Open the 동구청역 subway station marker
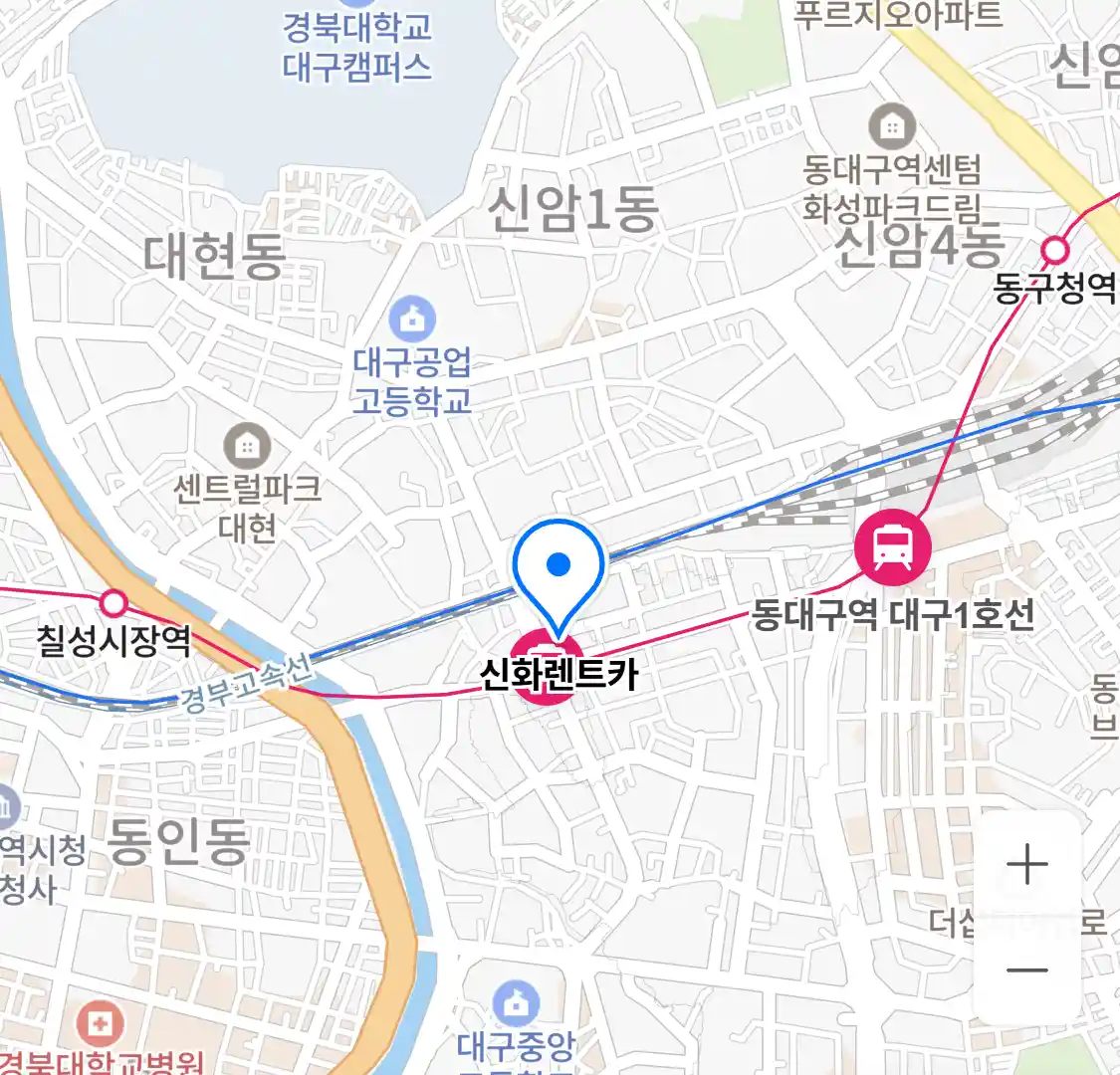This screenshot has height=1075, width=1120. (x=1054, y=249)
